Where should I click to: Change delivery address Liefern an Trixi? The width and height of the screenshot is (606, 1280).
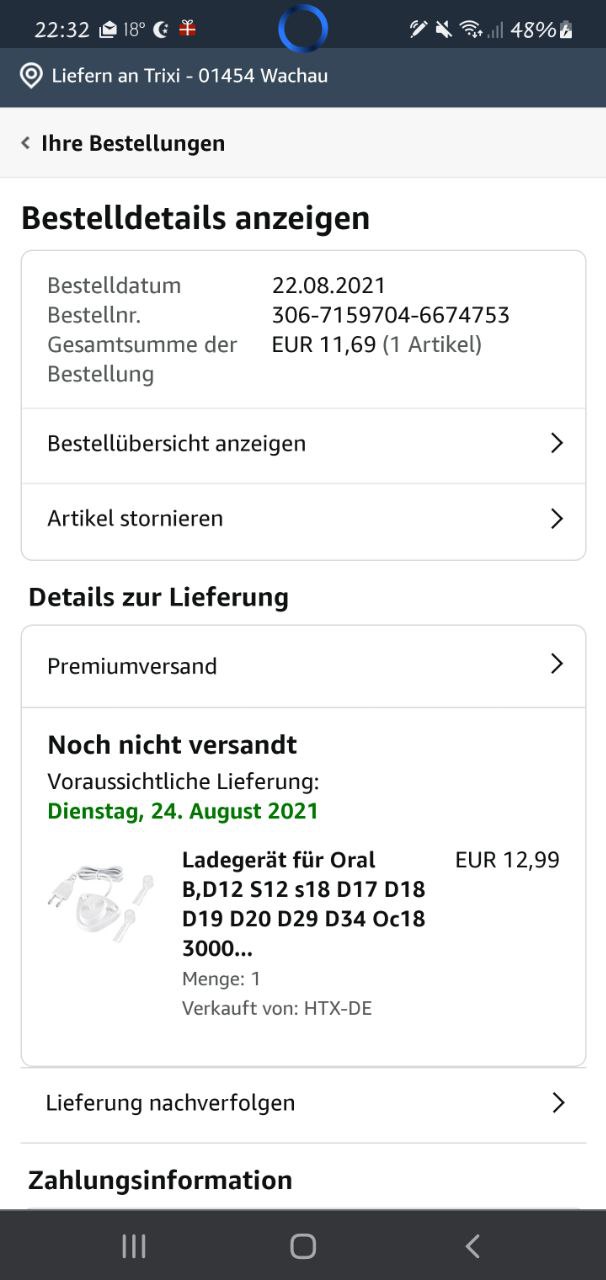[175, 76]
